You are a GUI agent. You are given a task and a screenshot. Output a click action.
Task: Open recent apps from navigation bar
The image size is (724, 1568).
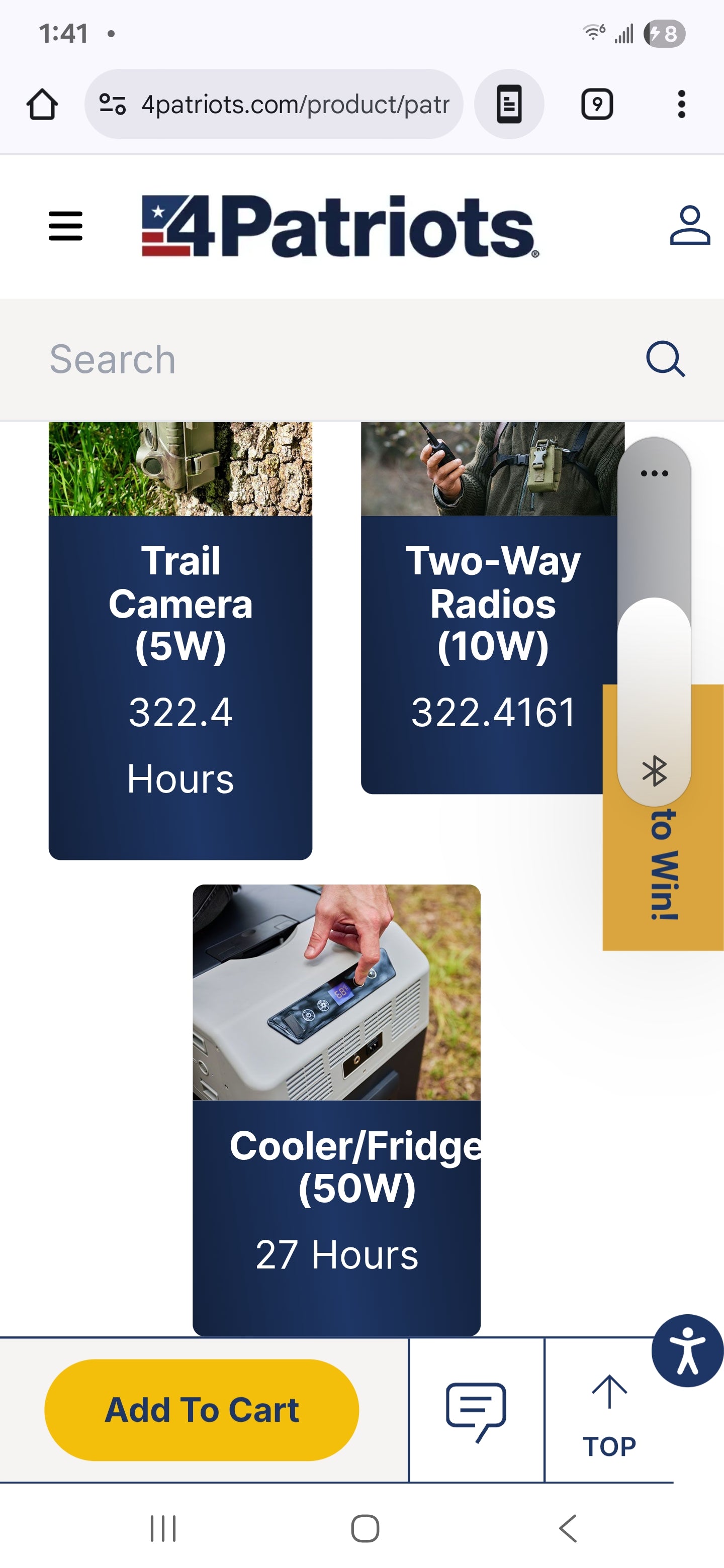point(163,1528)
